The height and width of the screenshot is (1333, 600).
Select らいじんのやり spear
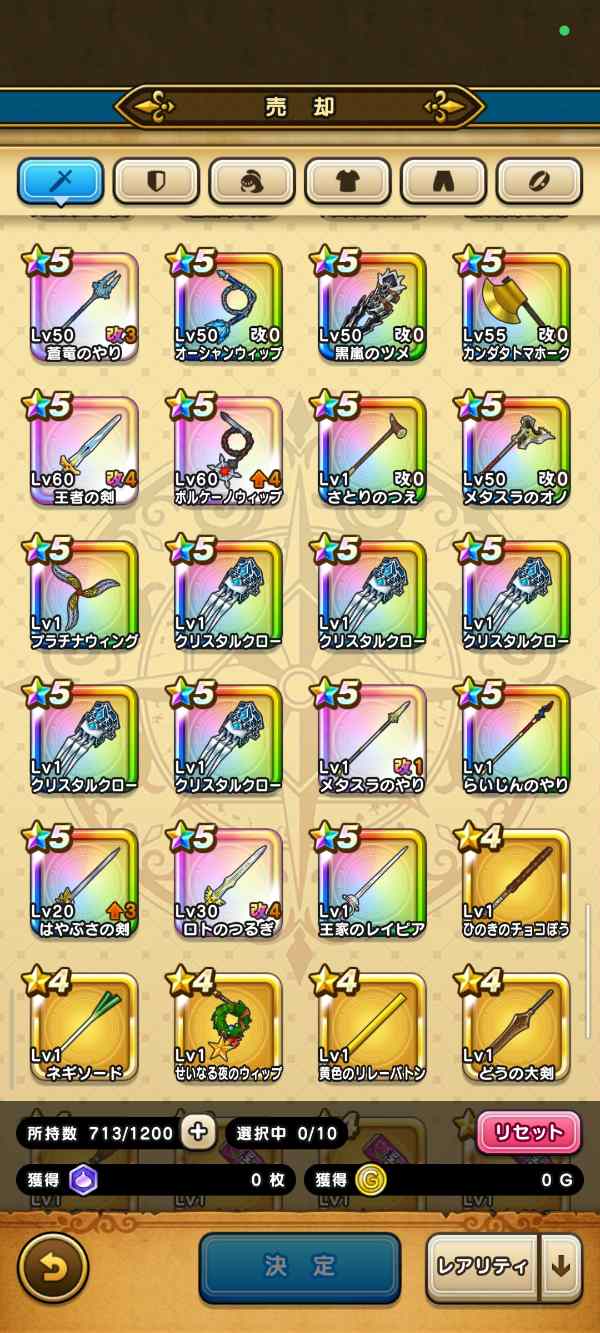(x=516, y=738)
